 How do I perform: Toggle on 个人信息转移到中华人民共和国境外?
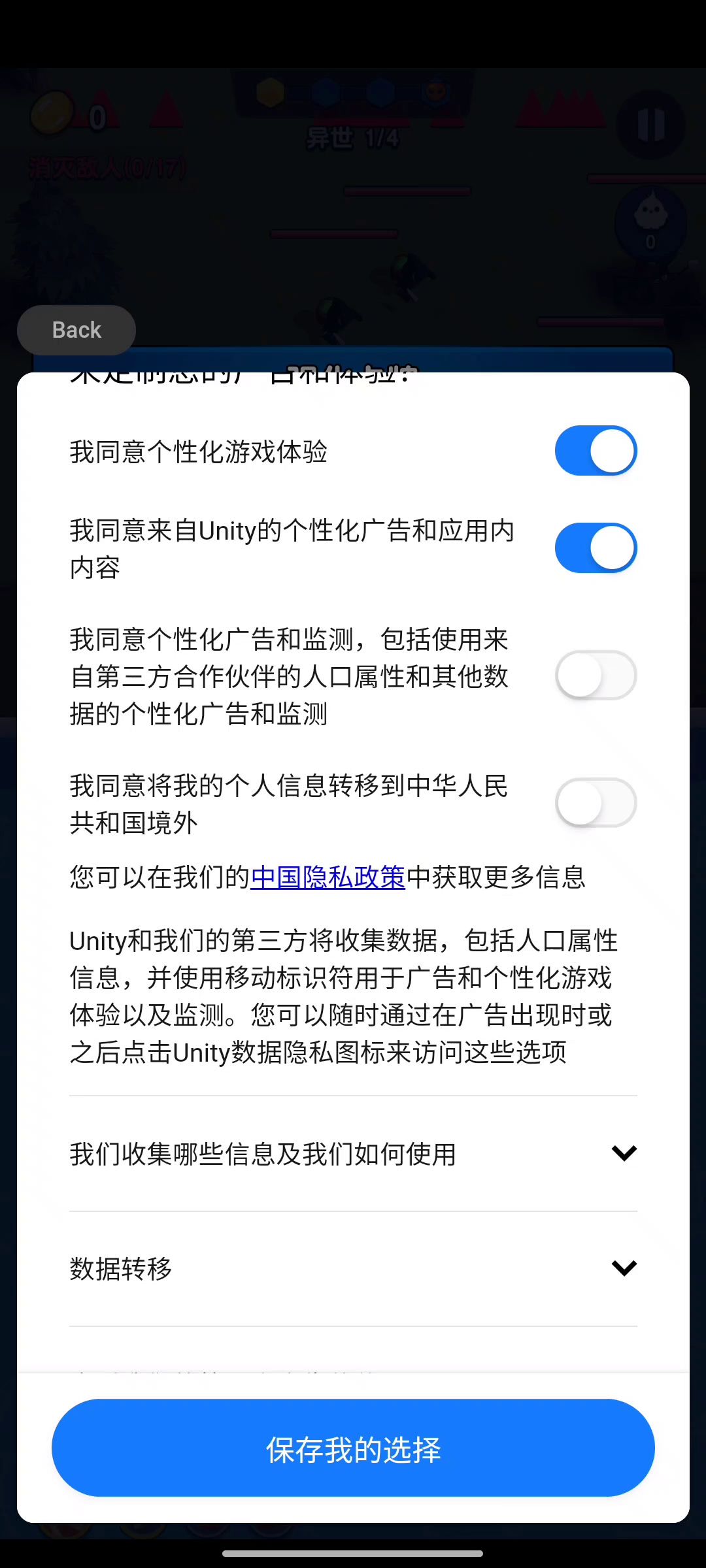(596, 802)
